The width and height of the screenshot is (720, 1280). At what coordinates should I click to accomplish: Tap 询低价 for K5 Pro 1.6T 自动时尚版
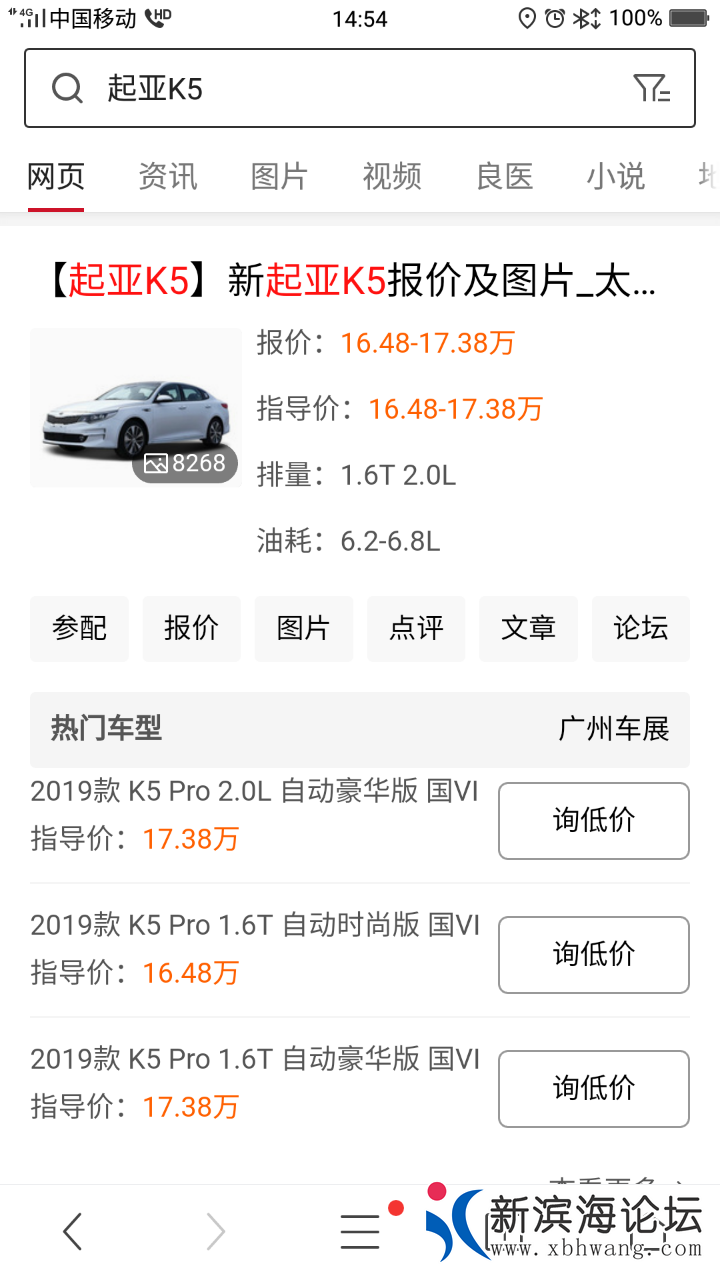coord(593,955)
